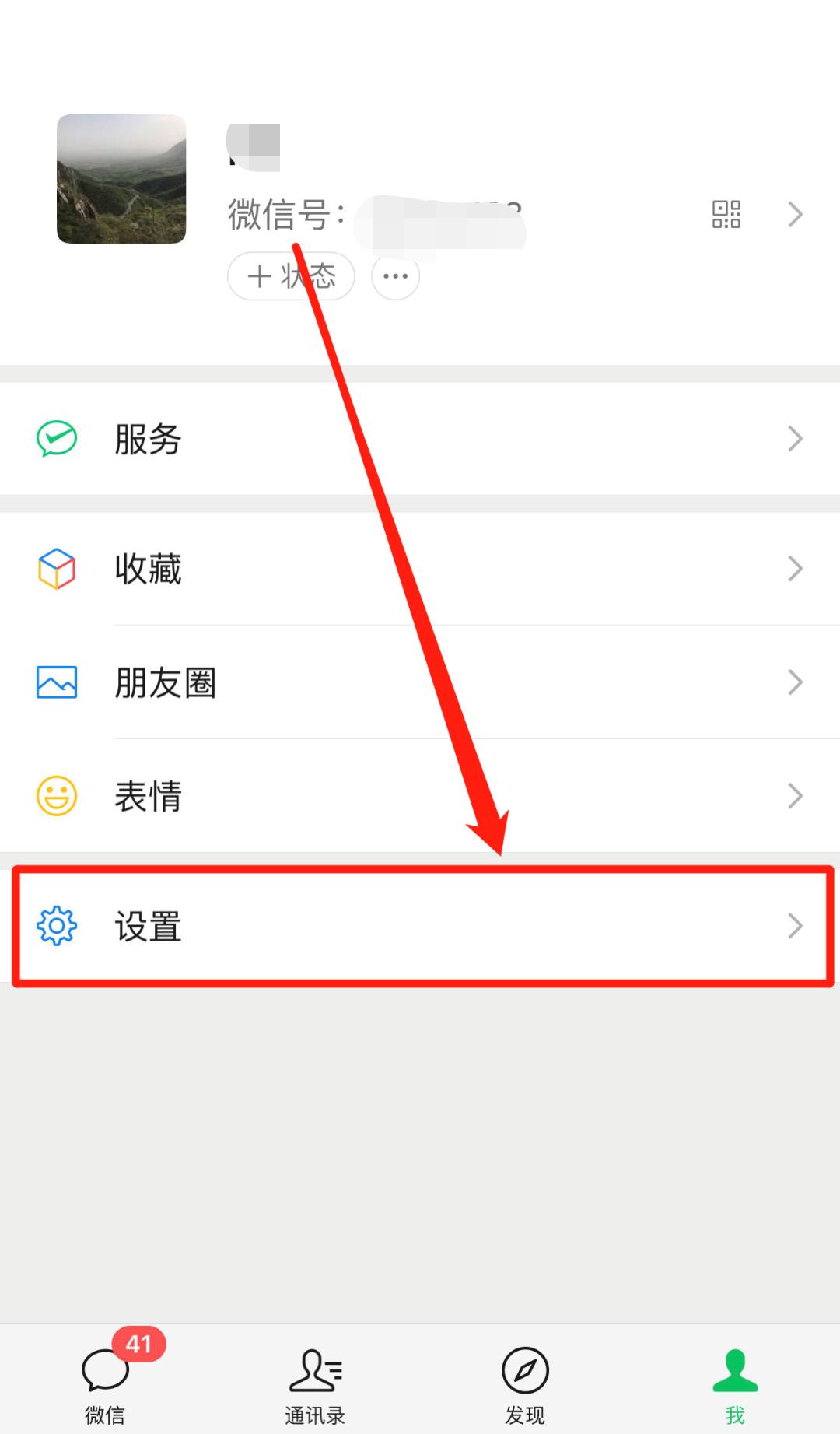Click the smiley Sticker Gallery icon

pos(55,795)
